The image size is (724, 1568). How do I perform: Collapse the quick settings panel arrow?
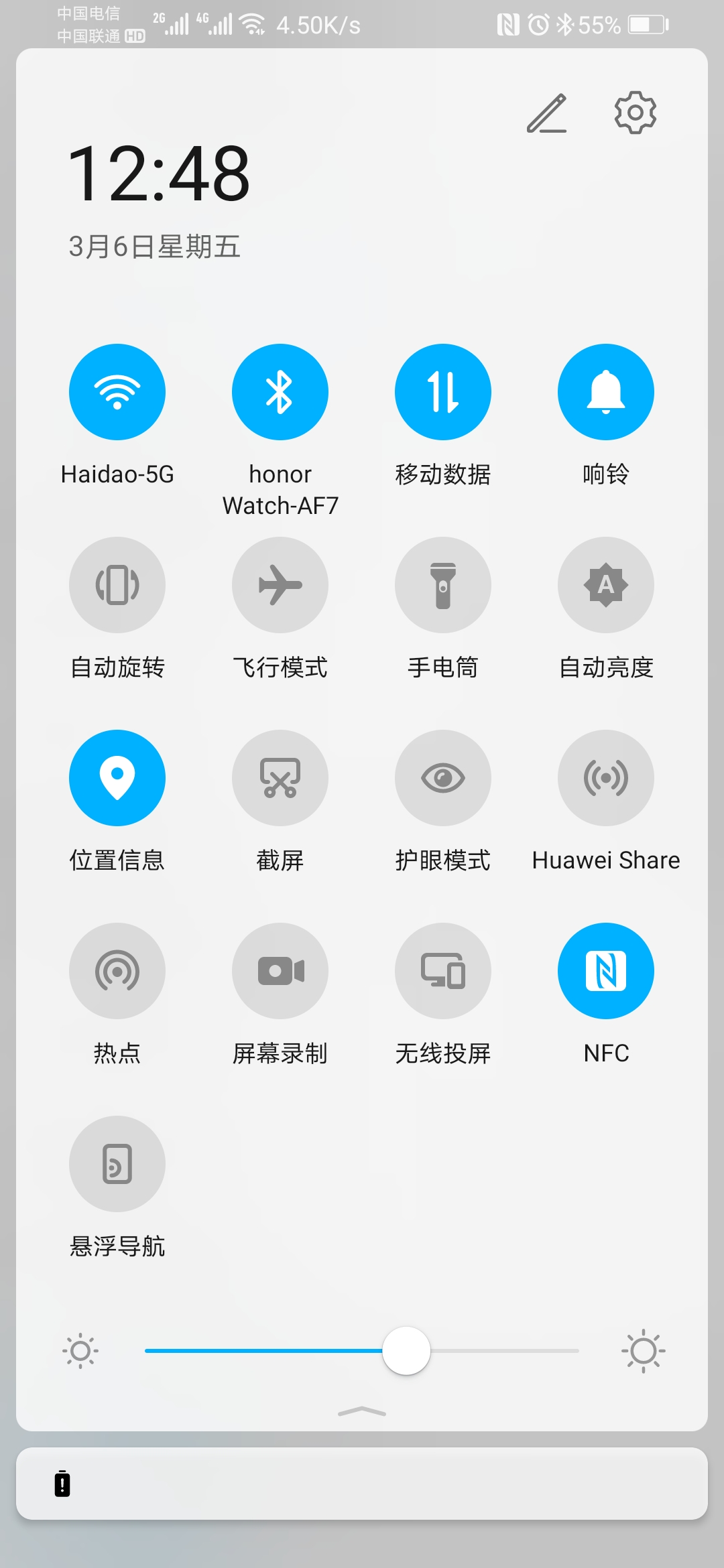pos(362,1411)
